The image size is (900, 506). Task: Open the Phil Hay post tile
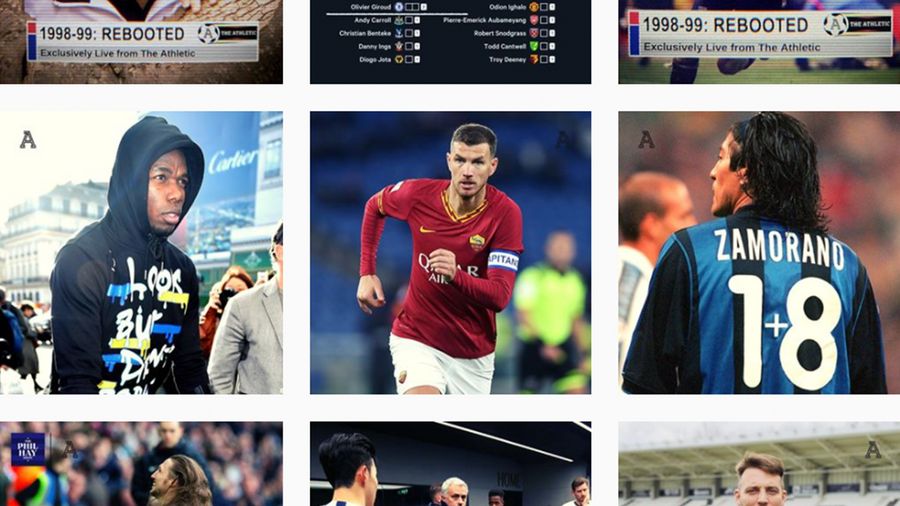141,464
